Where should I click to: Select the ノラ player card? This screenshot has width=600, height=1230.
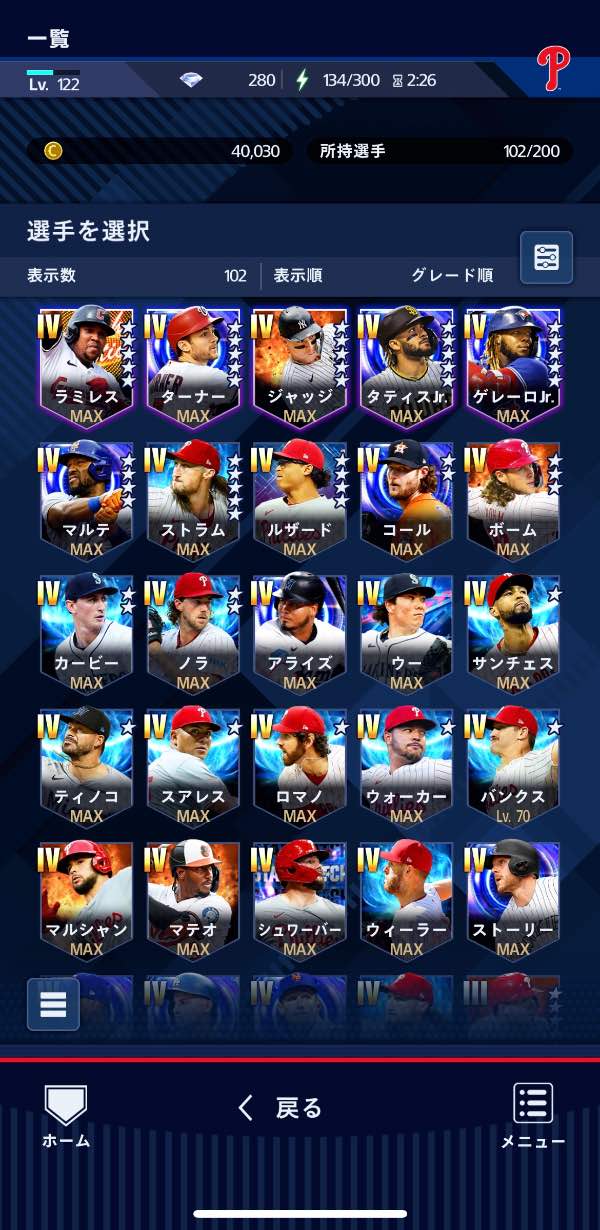[x=193, y=633]
